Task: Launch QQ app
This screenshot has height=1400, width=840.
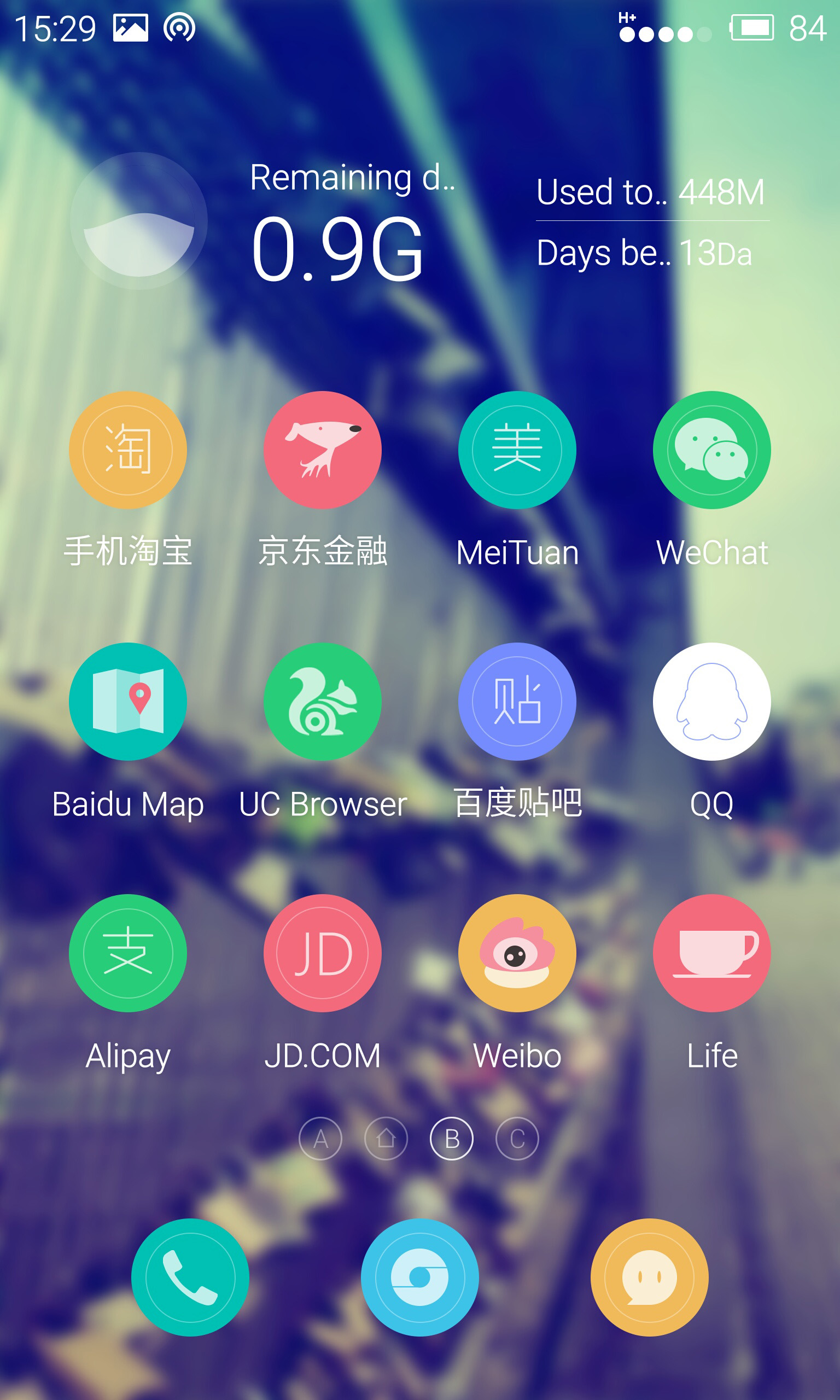Action: coord(711,701)
